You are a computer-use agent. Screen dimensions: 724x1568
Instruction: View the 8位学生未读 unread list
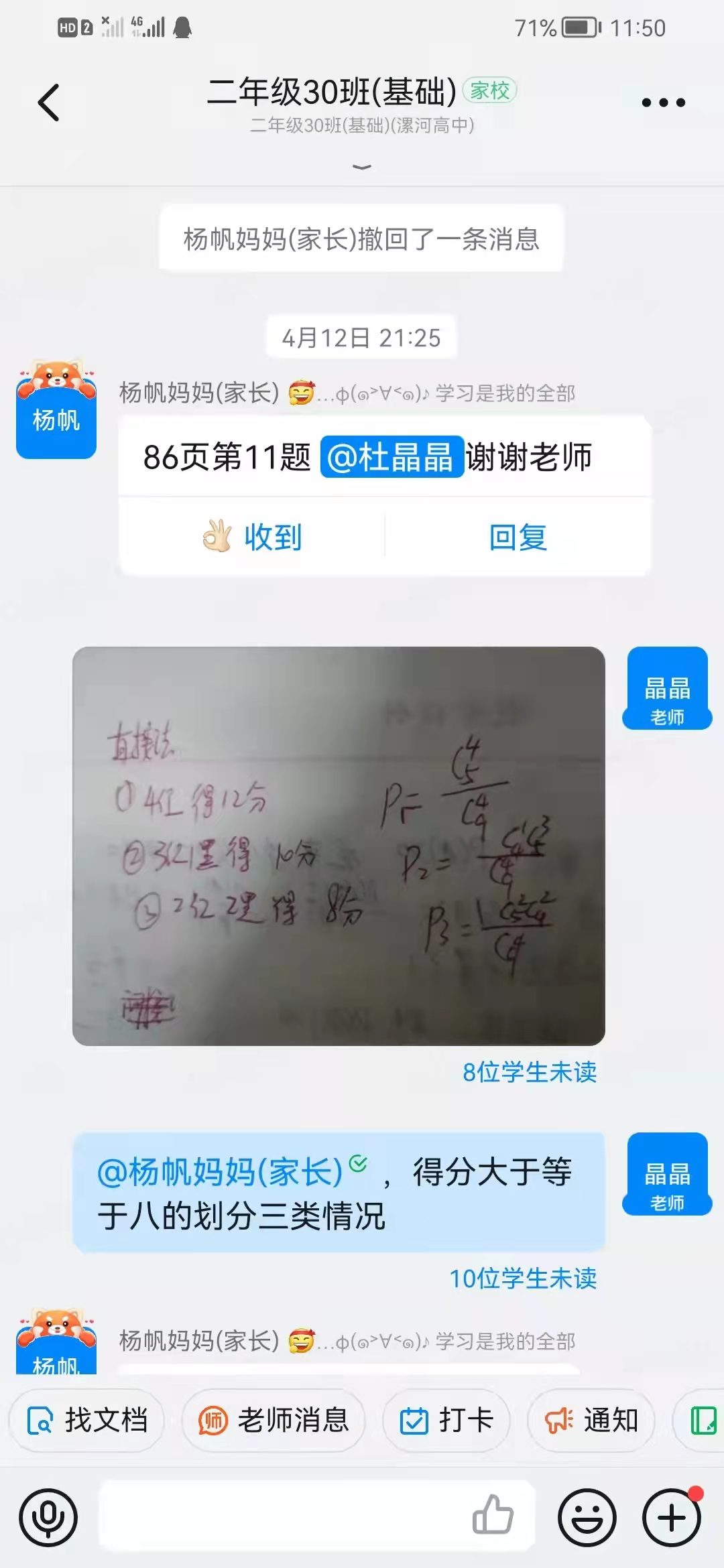[529, 1072]
